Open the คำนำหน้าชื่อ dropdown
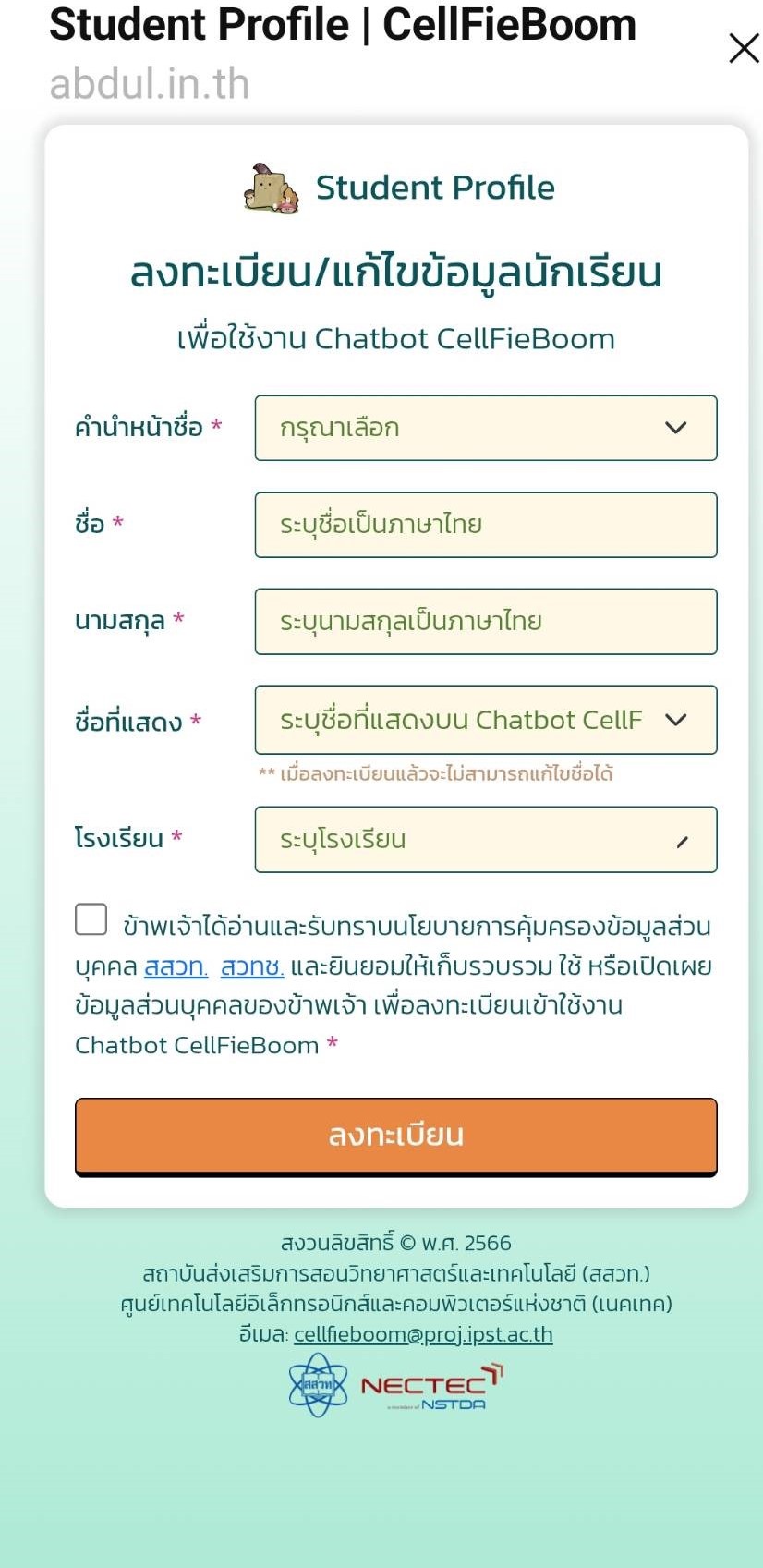Image resolution: width=763 pixels, height=1568 pixels. 486,428
